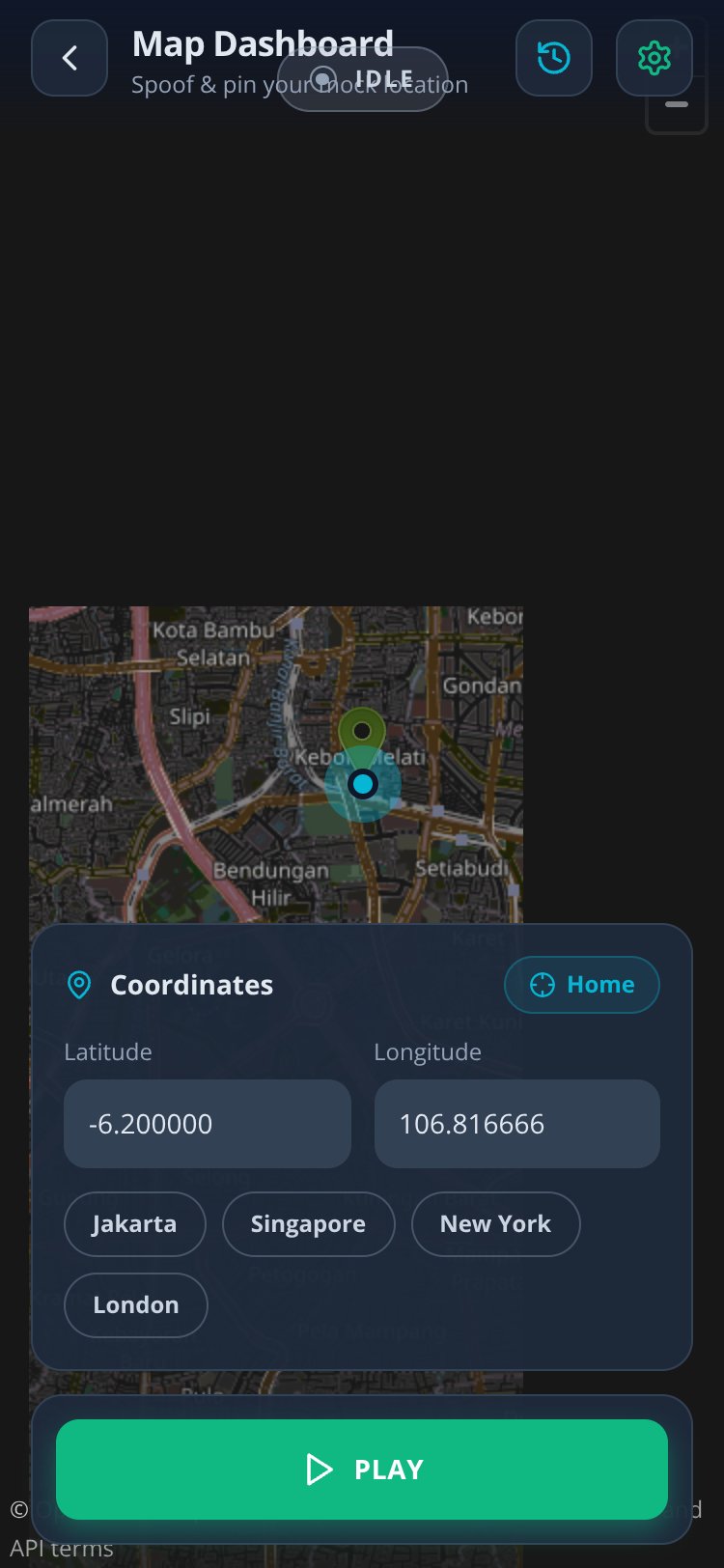Open location history
This screenshot has height=1568, width=724.
[554, 58]
